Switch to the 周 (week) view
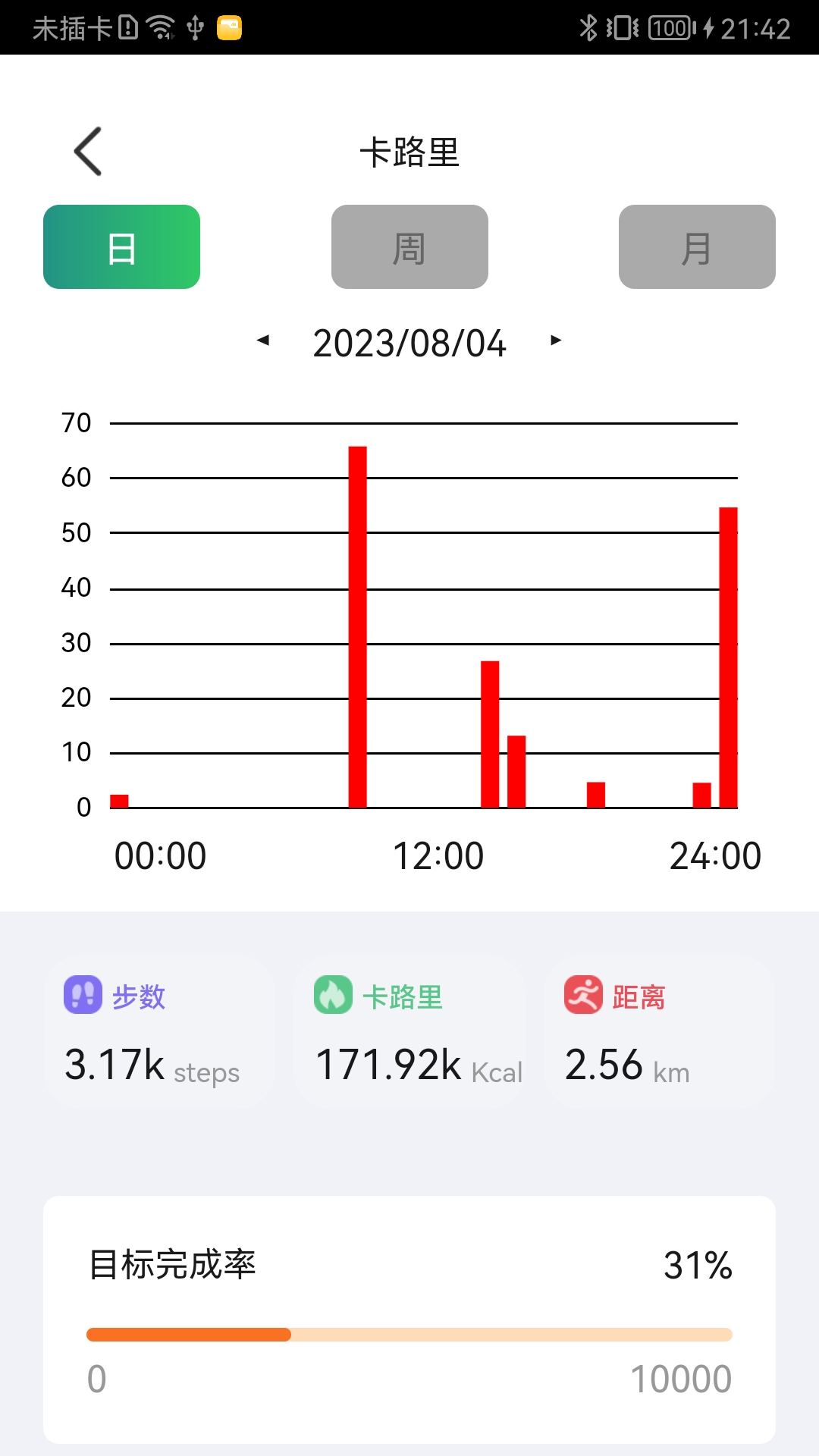Image resolution: width=819 pixels, height=1456 pixels. pos(409,247)
